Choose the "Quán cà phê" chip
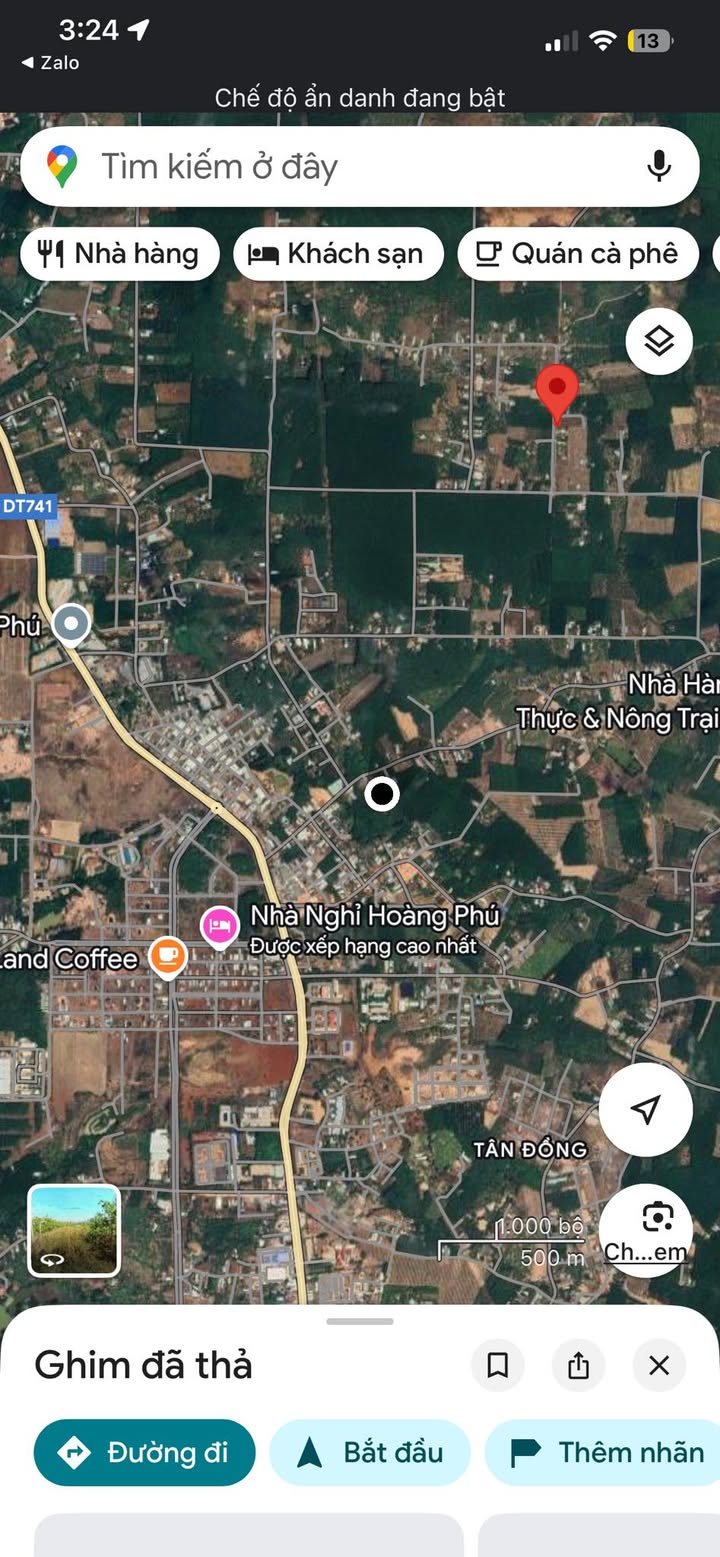The width and height of the screenshot is (720, 1557). (576, 254)
